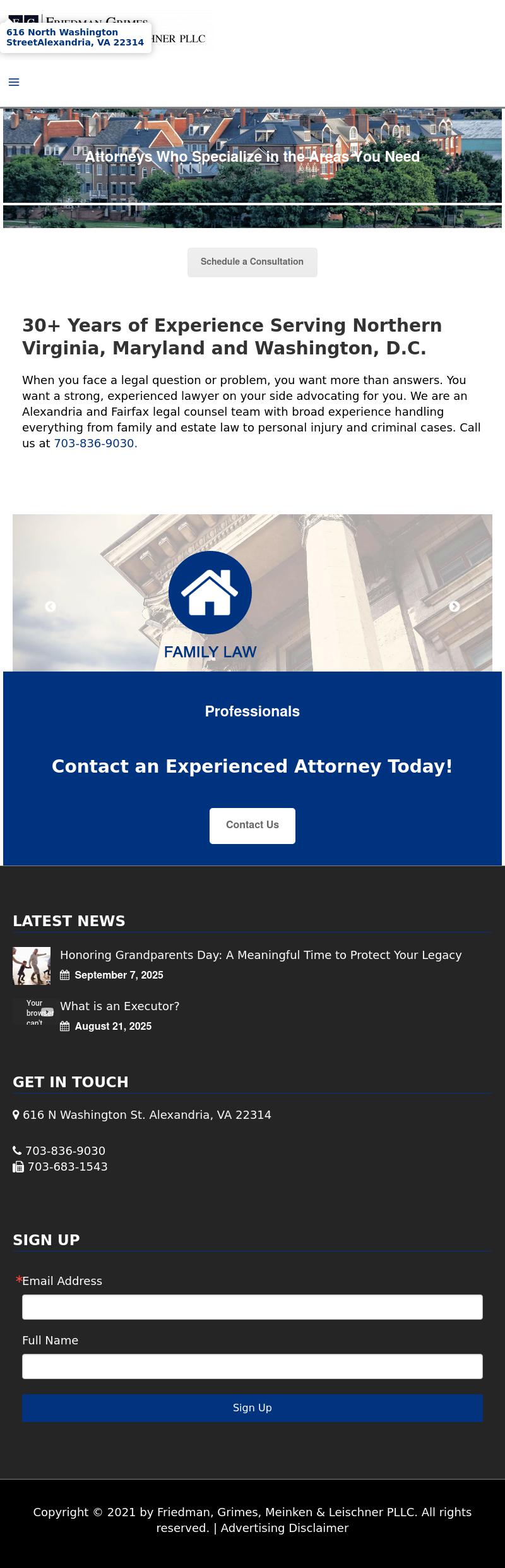This screenshot has width=505, height=1568.
Task: Open the What is an Executor? post
Action: [x=120, y=1006]
